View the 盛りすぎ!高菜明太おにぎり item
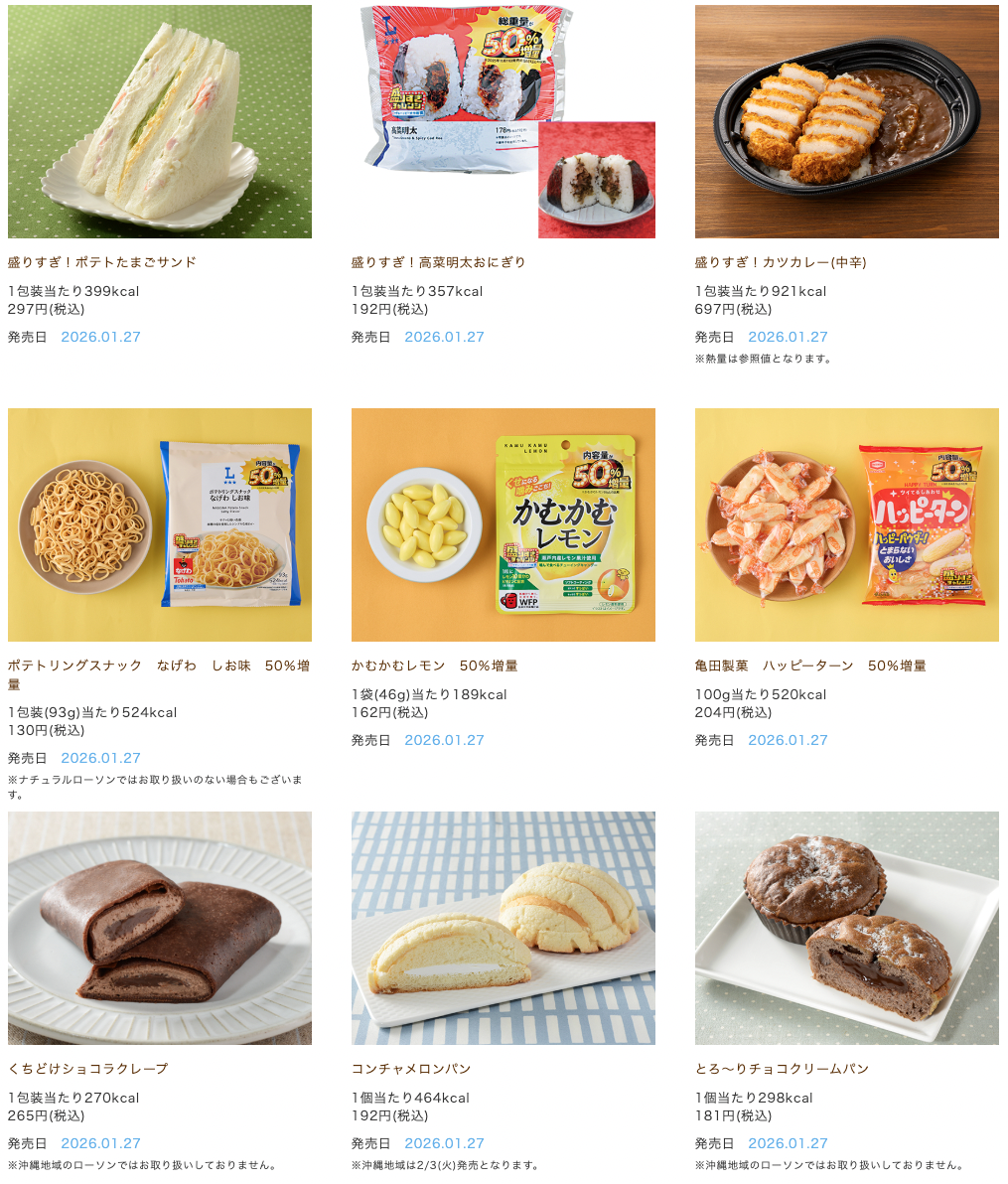 [x=503, y=122]
